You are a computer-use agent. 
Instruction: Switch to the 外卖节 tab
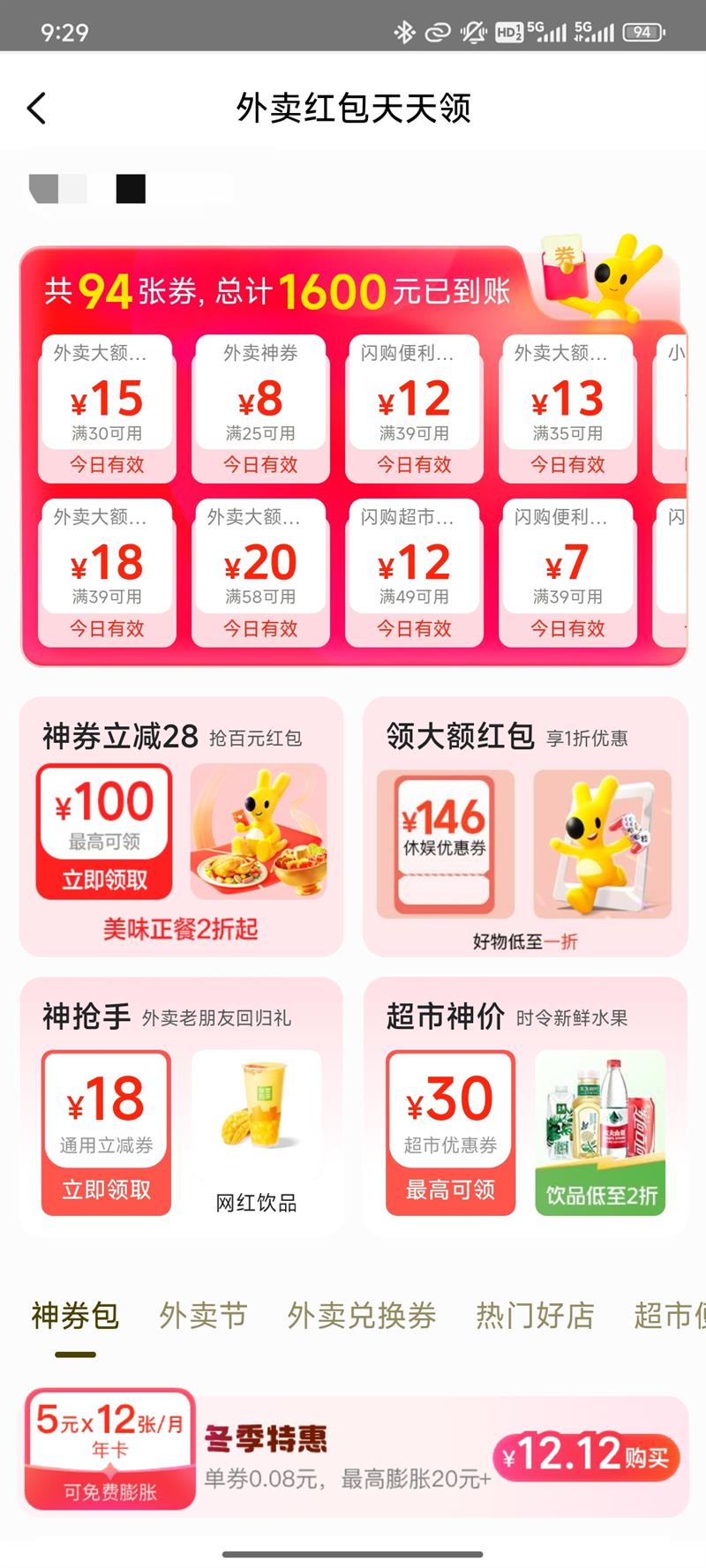coord(203,1315)
